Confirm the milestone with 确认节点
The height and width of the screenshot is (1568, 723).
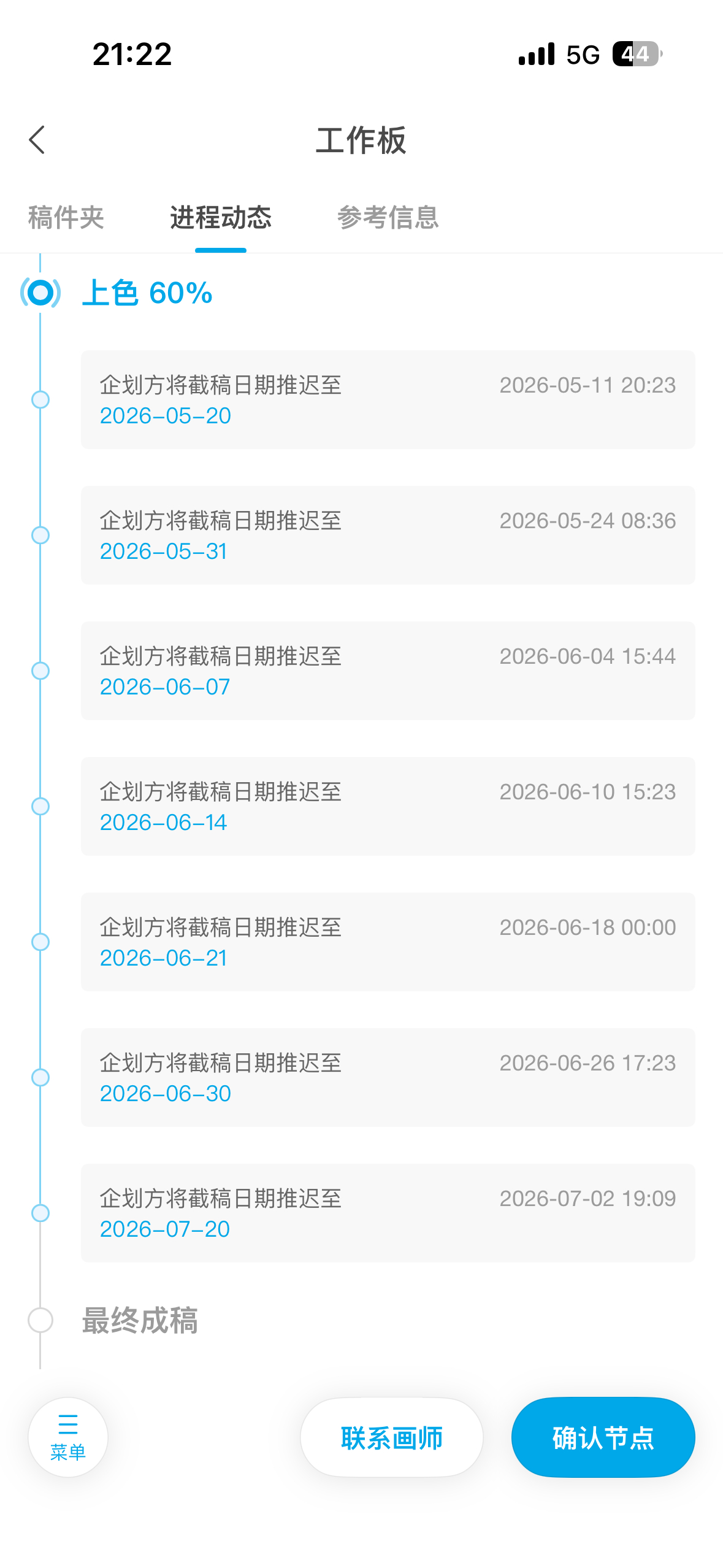[603, 1437]
